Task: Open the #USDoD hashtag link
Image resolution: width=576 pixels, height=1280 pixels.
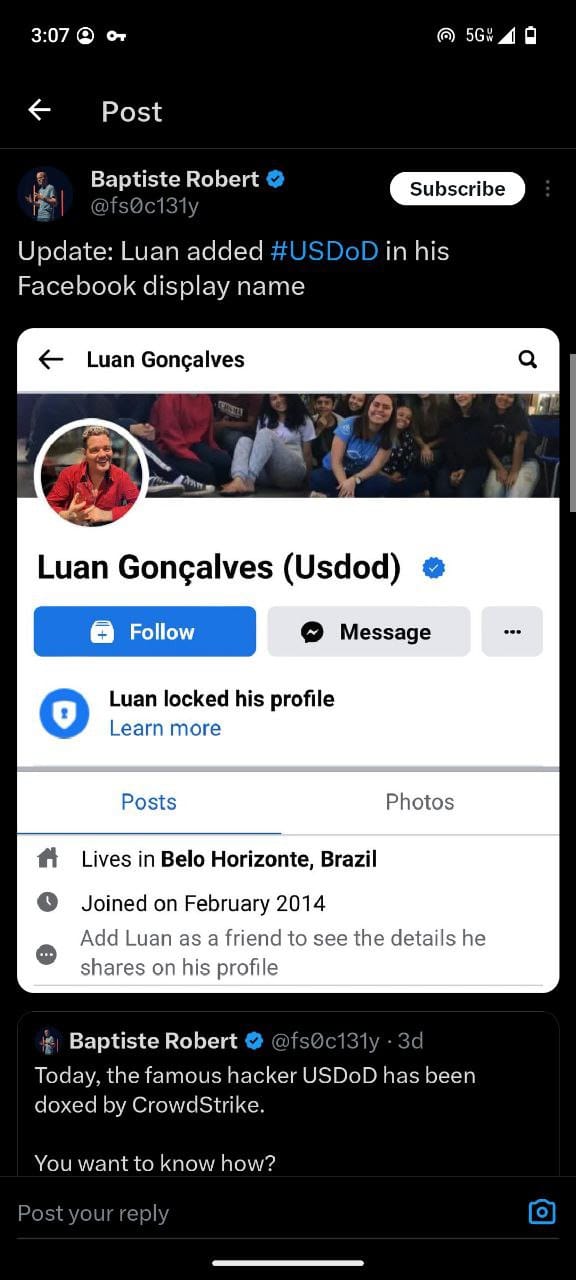Action: click(x=324, y=251)
